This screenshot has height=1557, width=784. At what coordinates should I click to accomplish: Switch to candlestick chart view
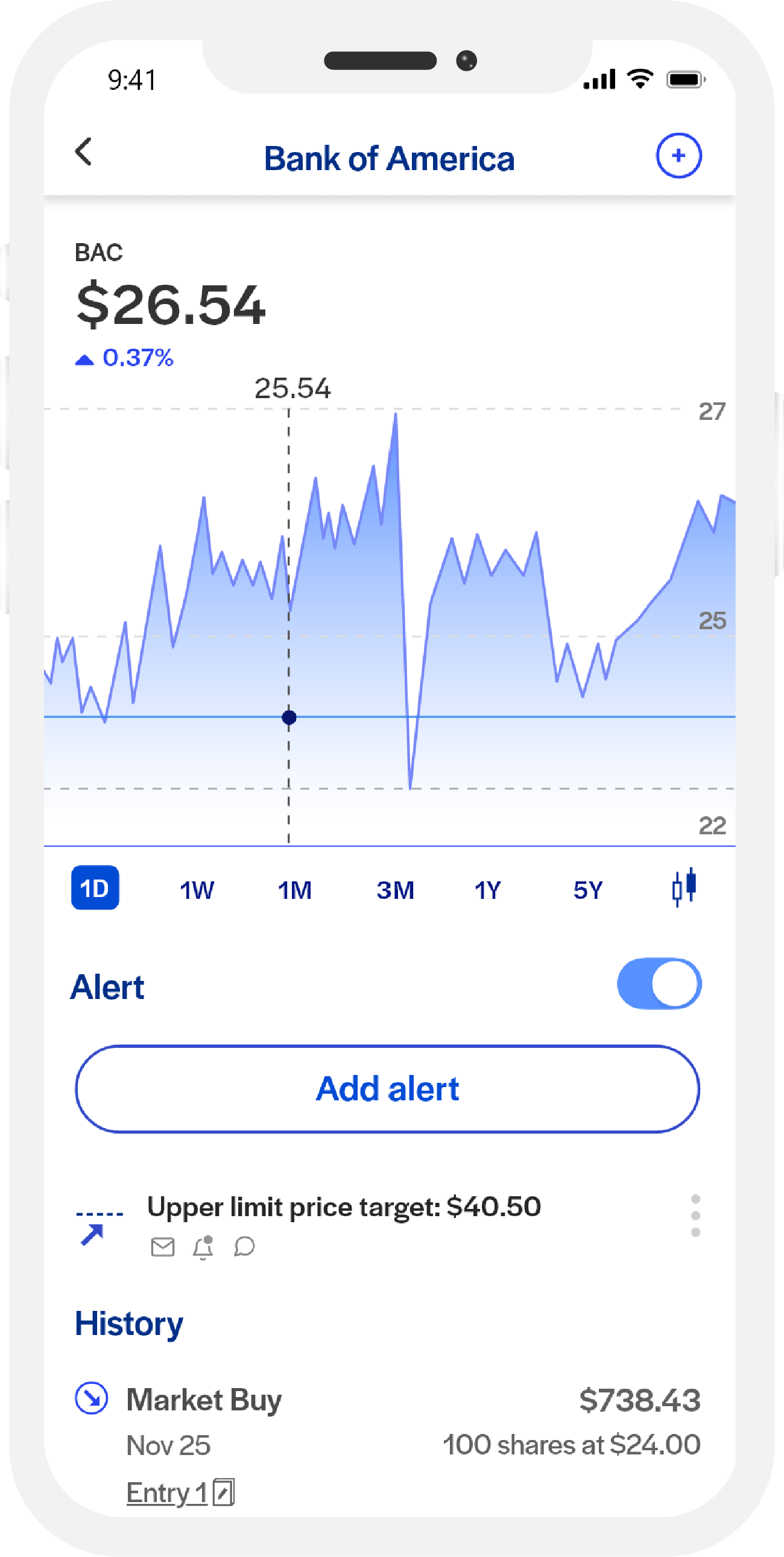684,887
